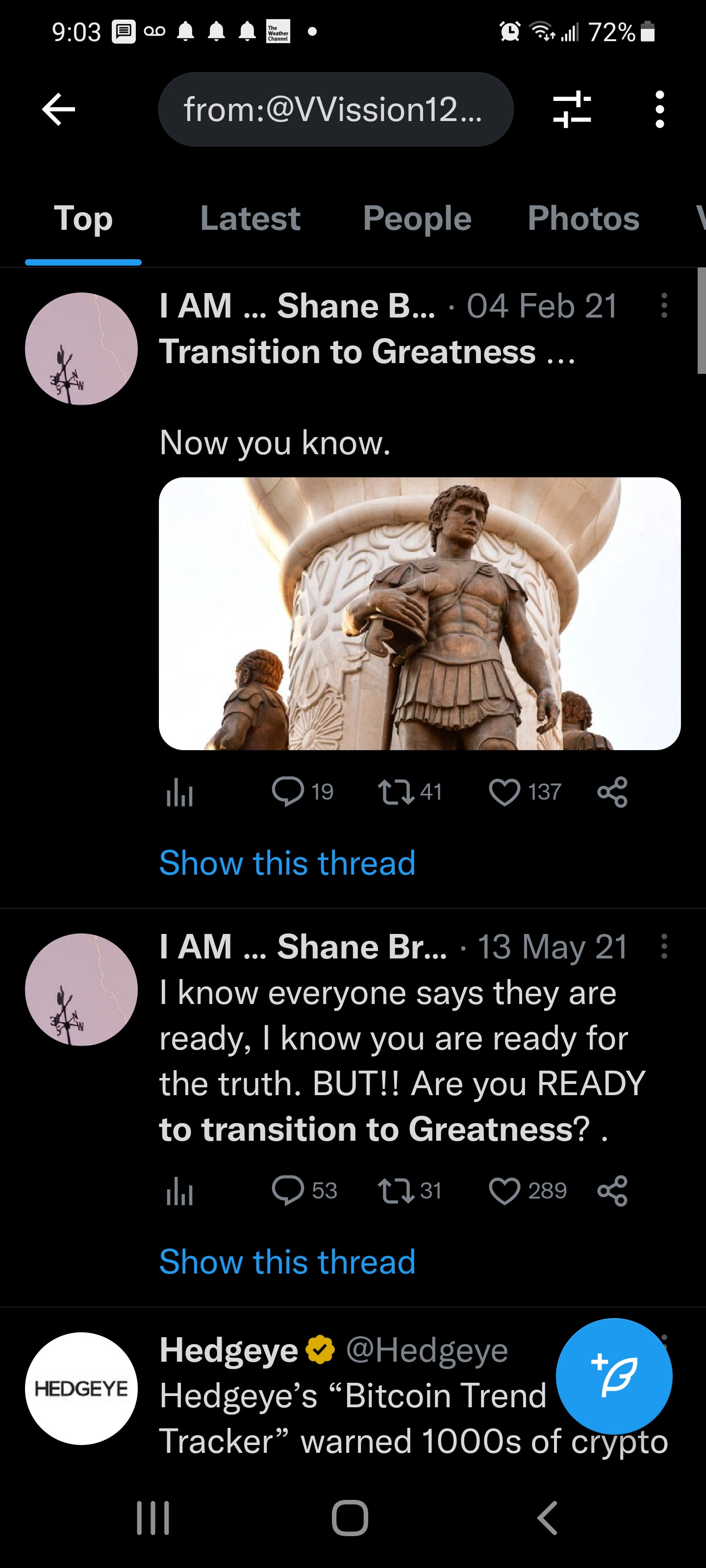Reply to the 'Now you know' tweet

tap(288, 791)
